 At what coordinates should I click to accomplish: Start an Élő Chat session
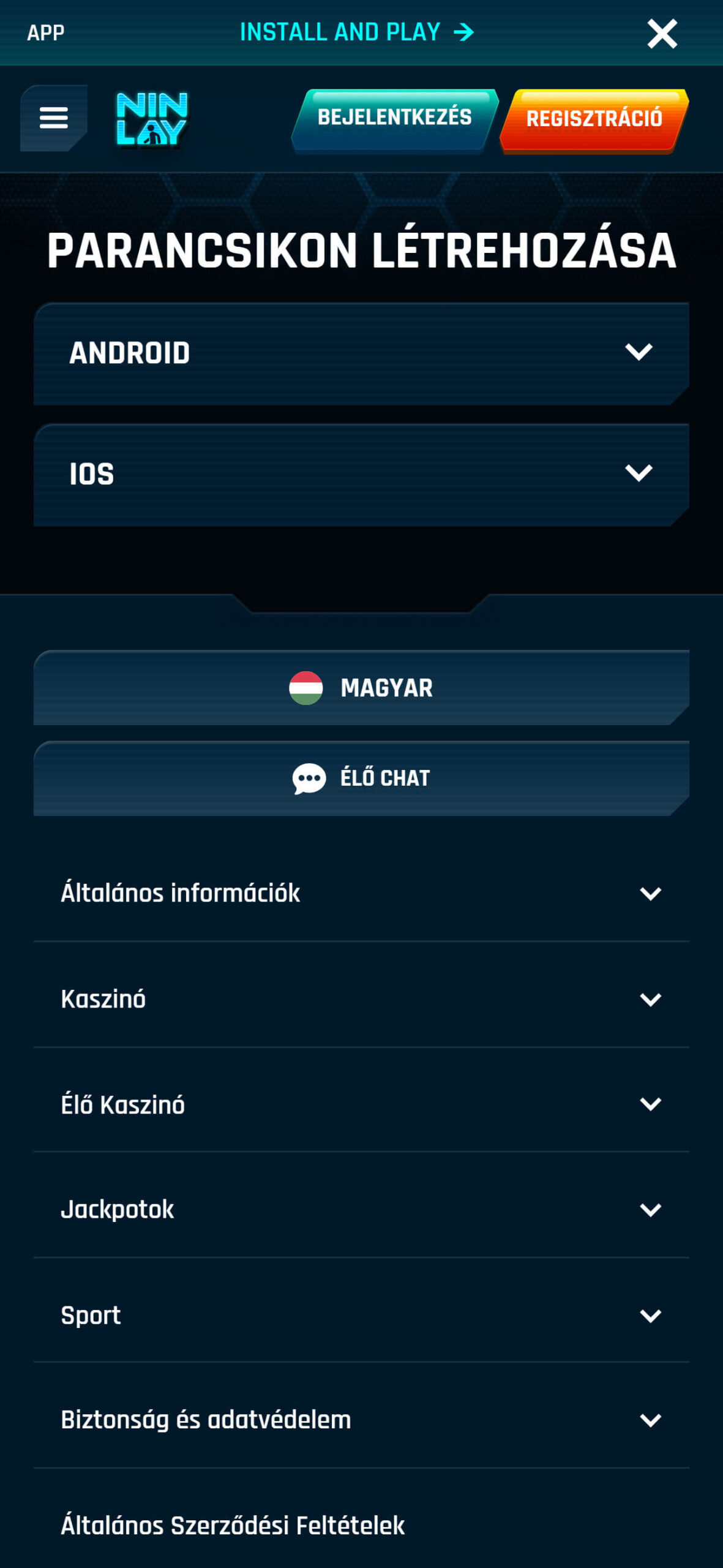pos(361,778)
